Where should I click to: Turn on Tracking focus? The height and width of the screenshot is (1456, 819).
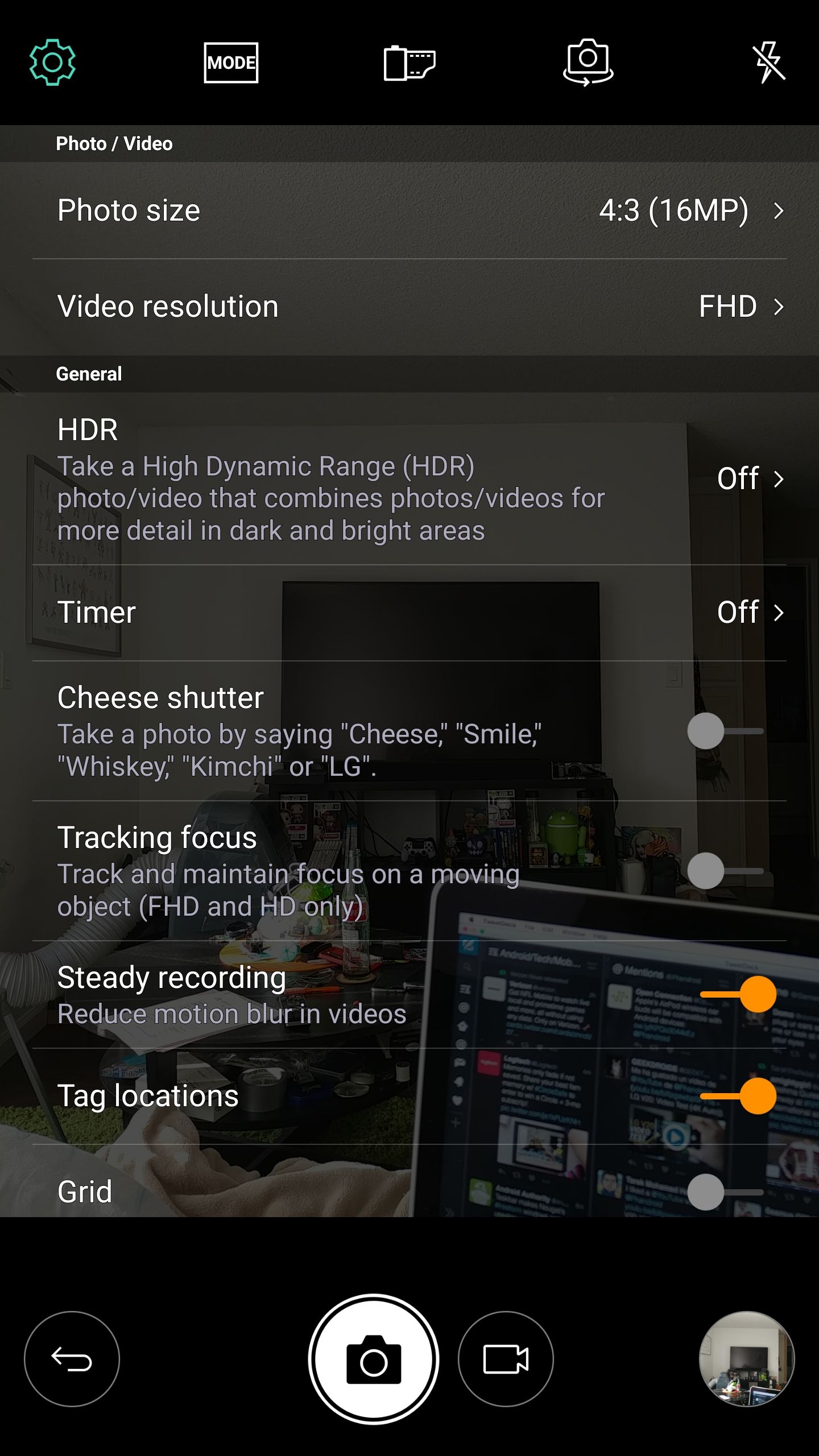tap(725, 871)
